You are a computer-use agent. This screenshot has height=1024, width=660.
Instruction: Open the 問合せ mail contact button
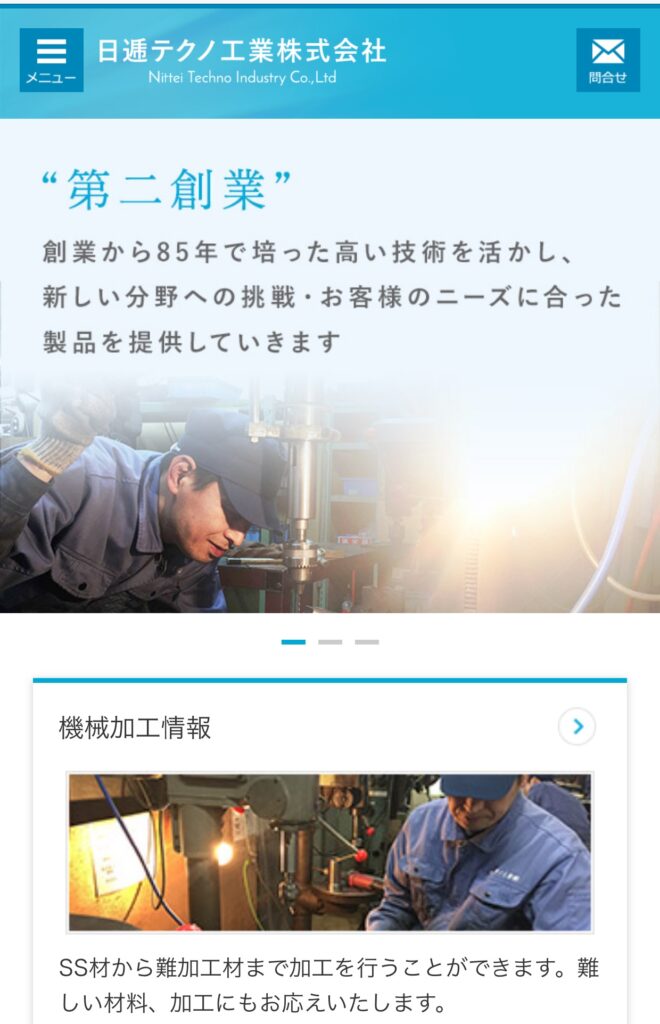[x=607, y=60]
